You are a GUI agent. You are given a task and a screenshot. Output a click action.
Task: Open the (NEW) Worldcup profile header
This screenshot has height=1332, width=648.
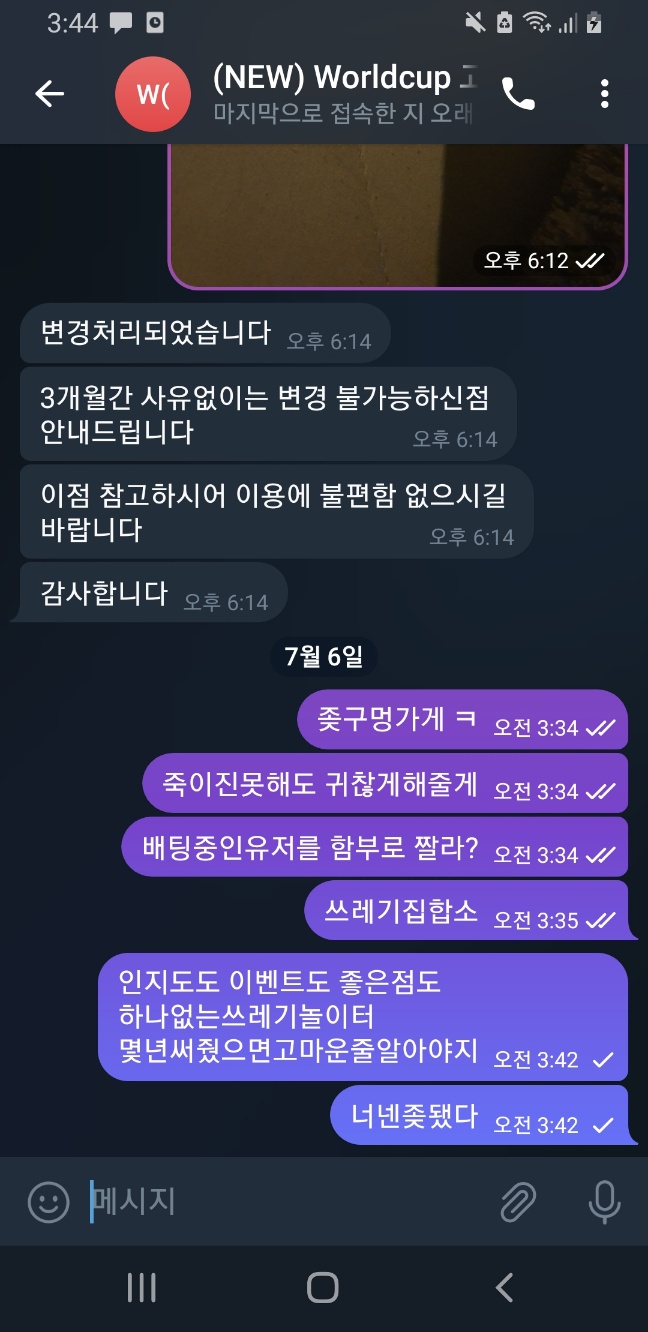coord(340,94)
